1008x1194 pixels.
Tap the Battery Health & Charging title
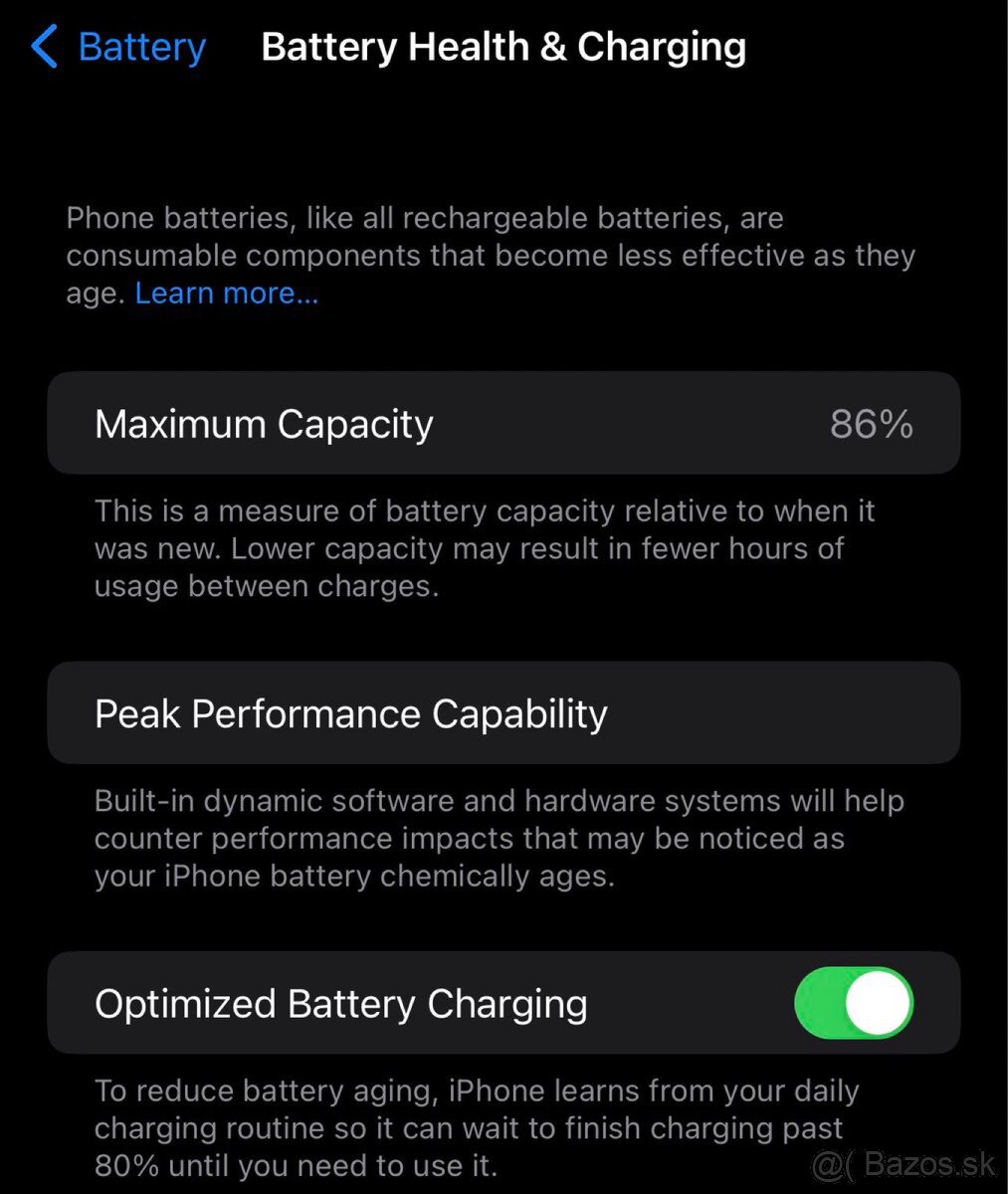pyautogui.click(x=504, y=47)
